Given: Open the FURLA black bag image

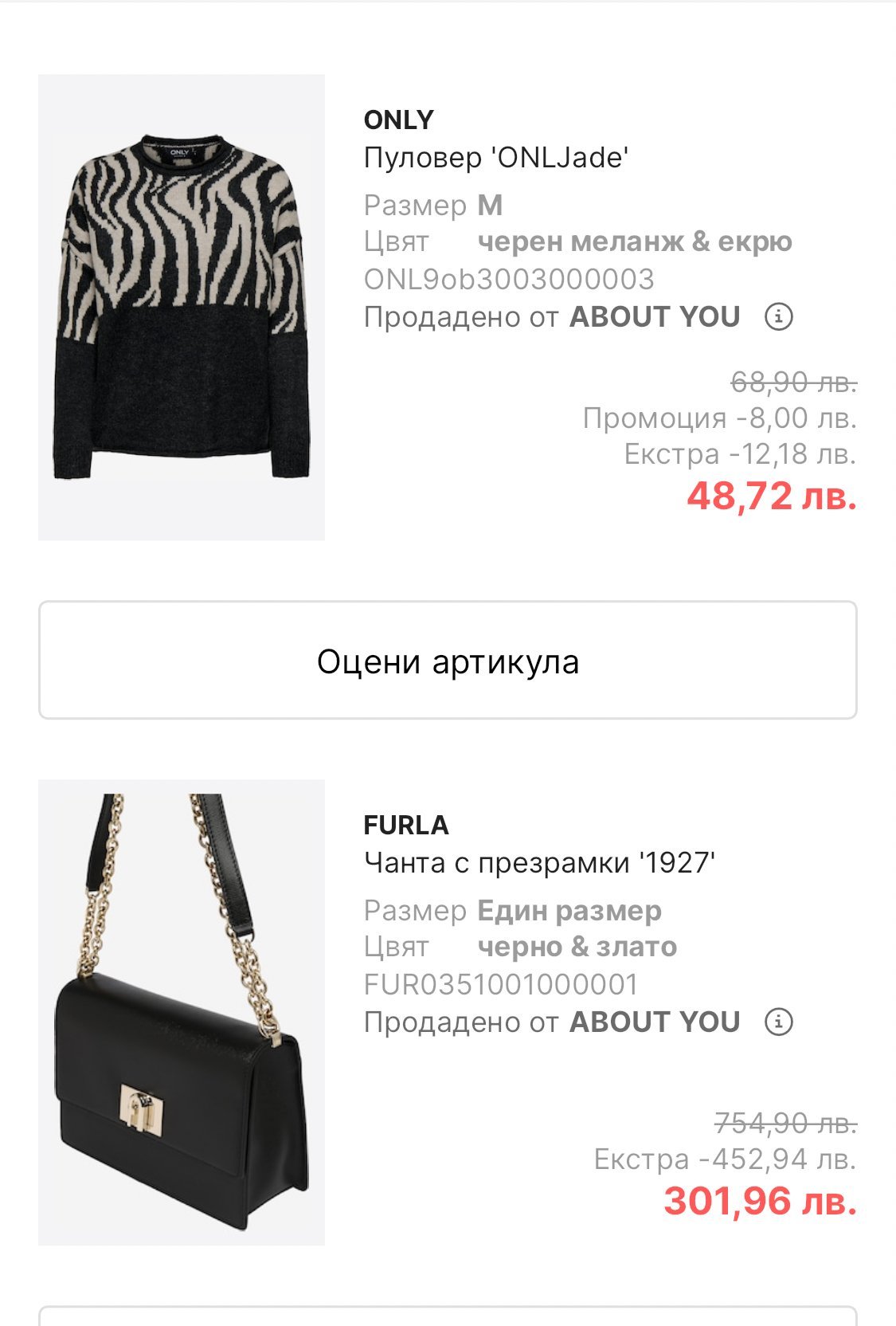Looking at the screenshot, I should (x=182, y=1012).
